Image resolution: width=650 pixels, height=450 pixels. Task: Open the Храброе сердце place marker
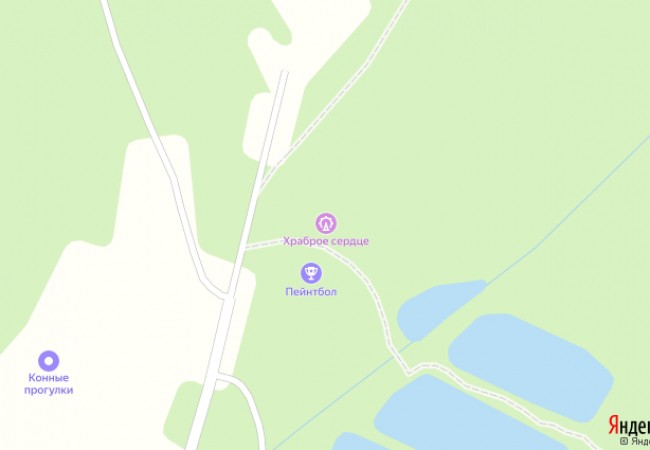[x=326, y=222]
